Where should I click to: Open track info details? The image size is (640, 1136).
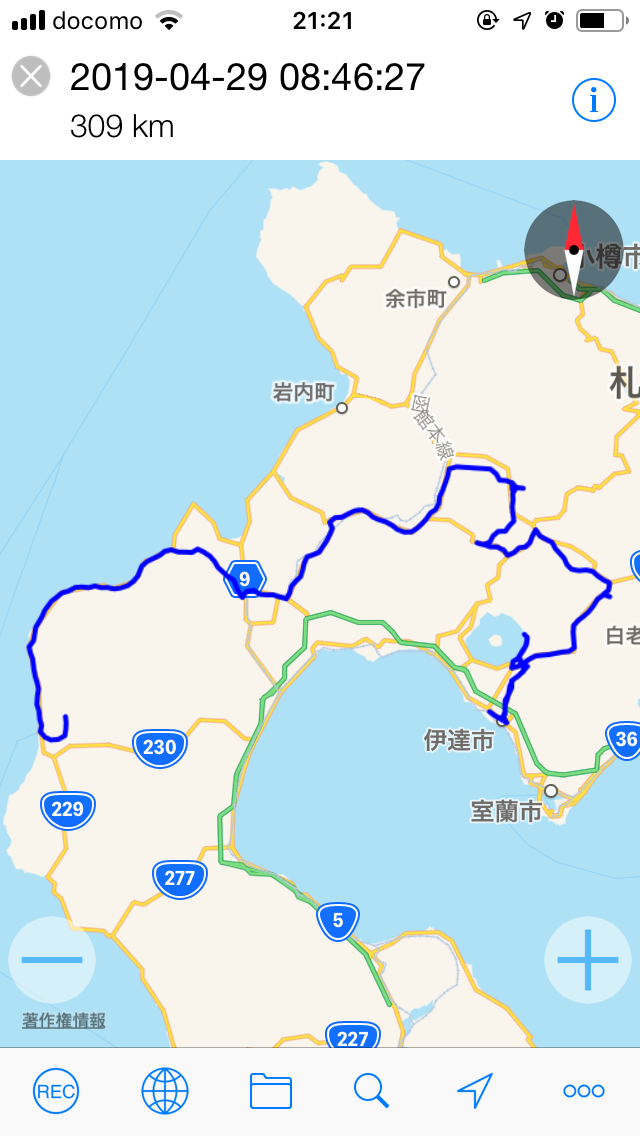(594, 100)
